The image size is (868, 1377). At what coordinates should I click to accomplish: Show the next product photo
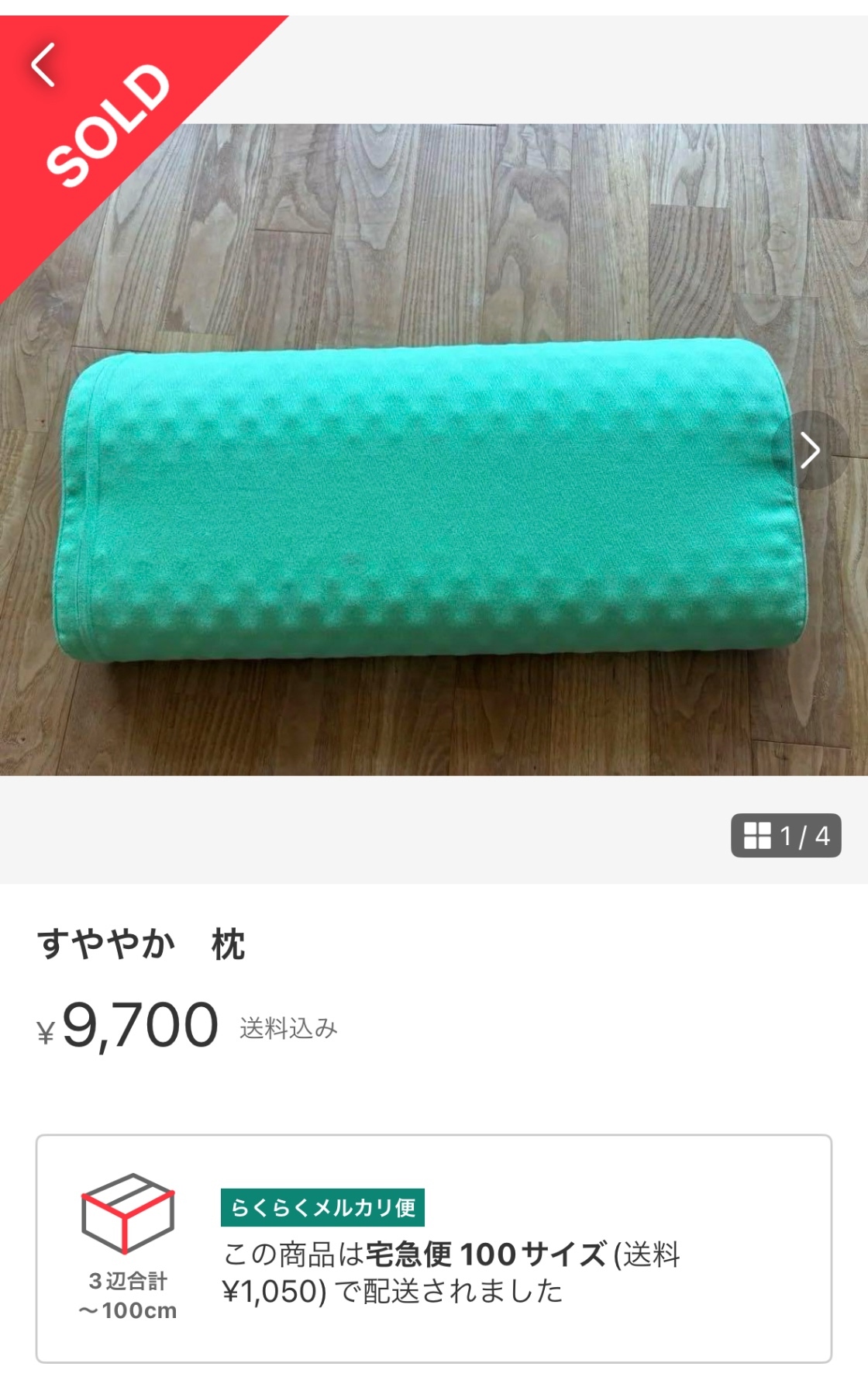pyautogui.click(x=810, y=450)
